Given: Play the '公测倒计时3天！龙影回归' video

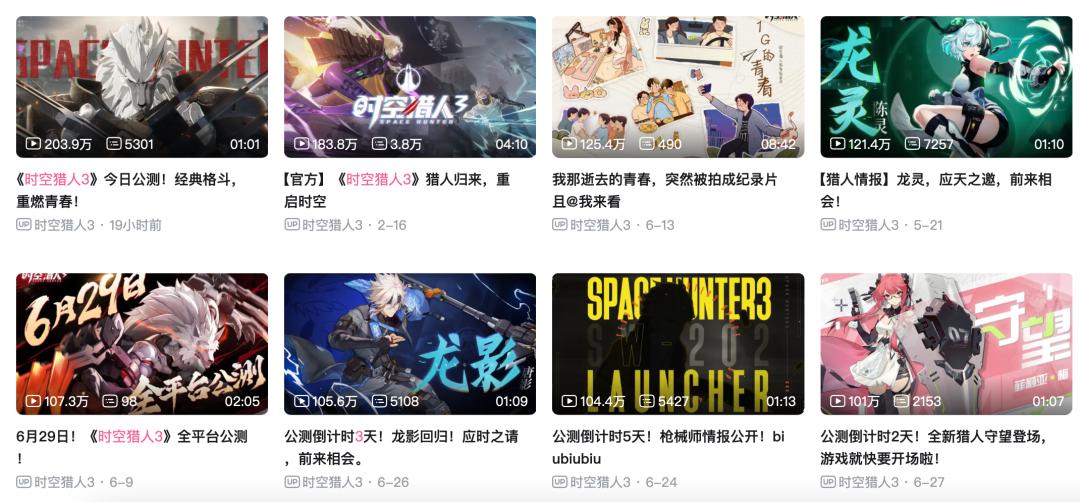Looking at the screenshot, I should coord(409,343).
